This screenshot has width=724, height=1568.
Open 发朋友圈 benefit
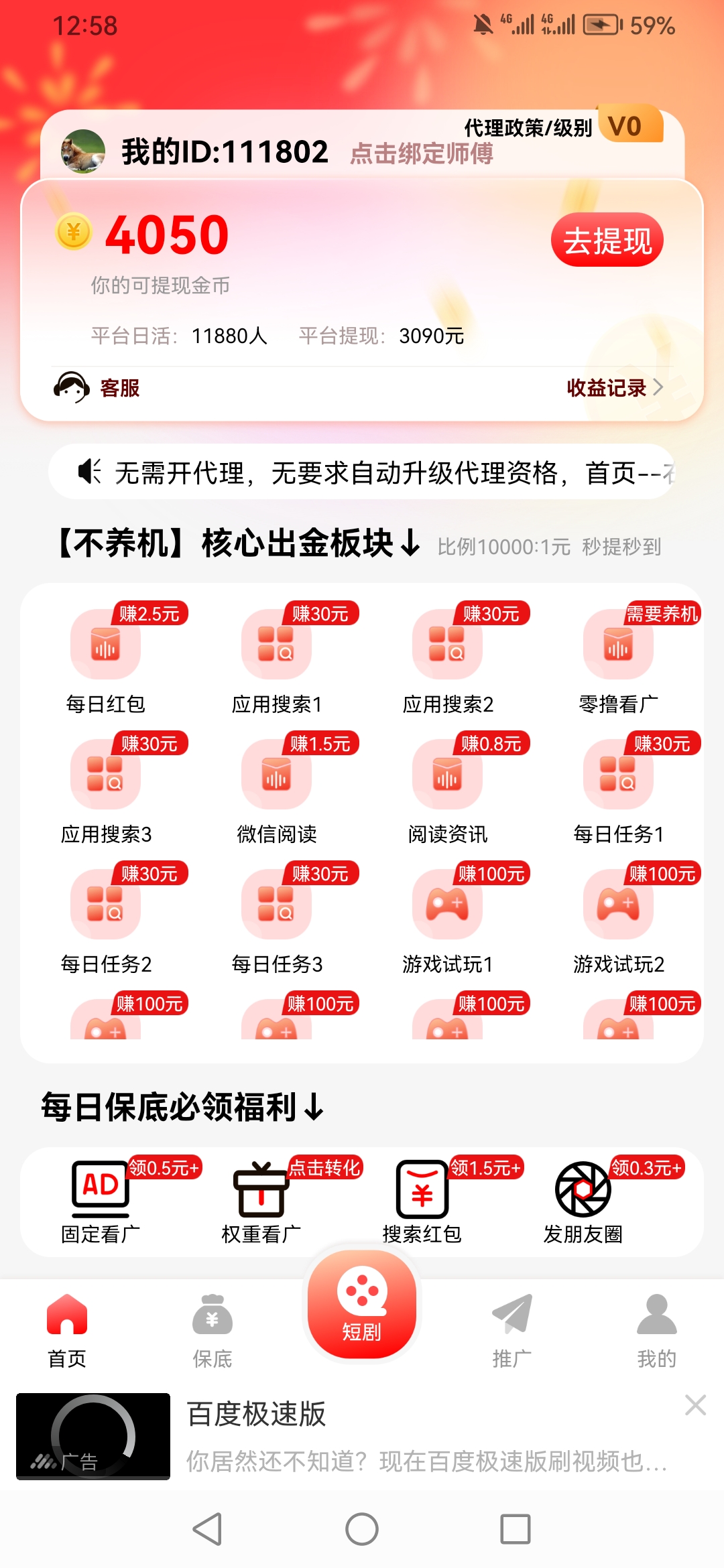583,1201
